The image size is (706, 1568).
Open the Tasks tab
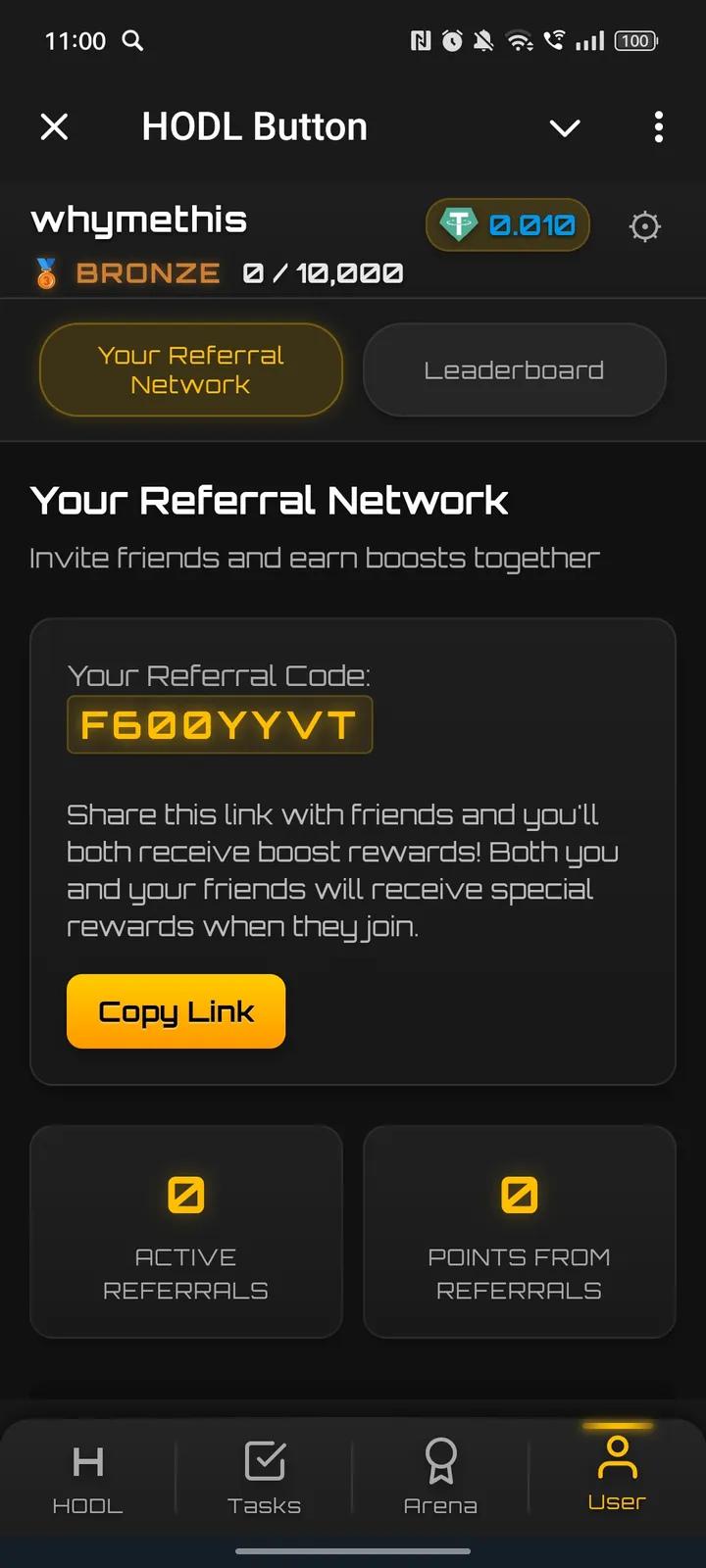click(265, 1478)
